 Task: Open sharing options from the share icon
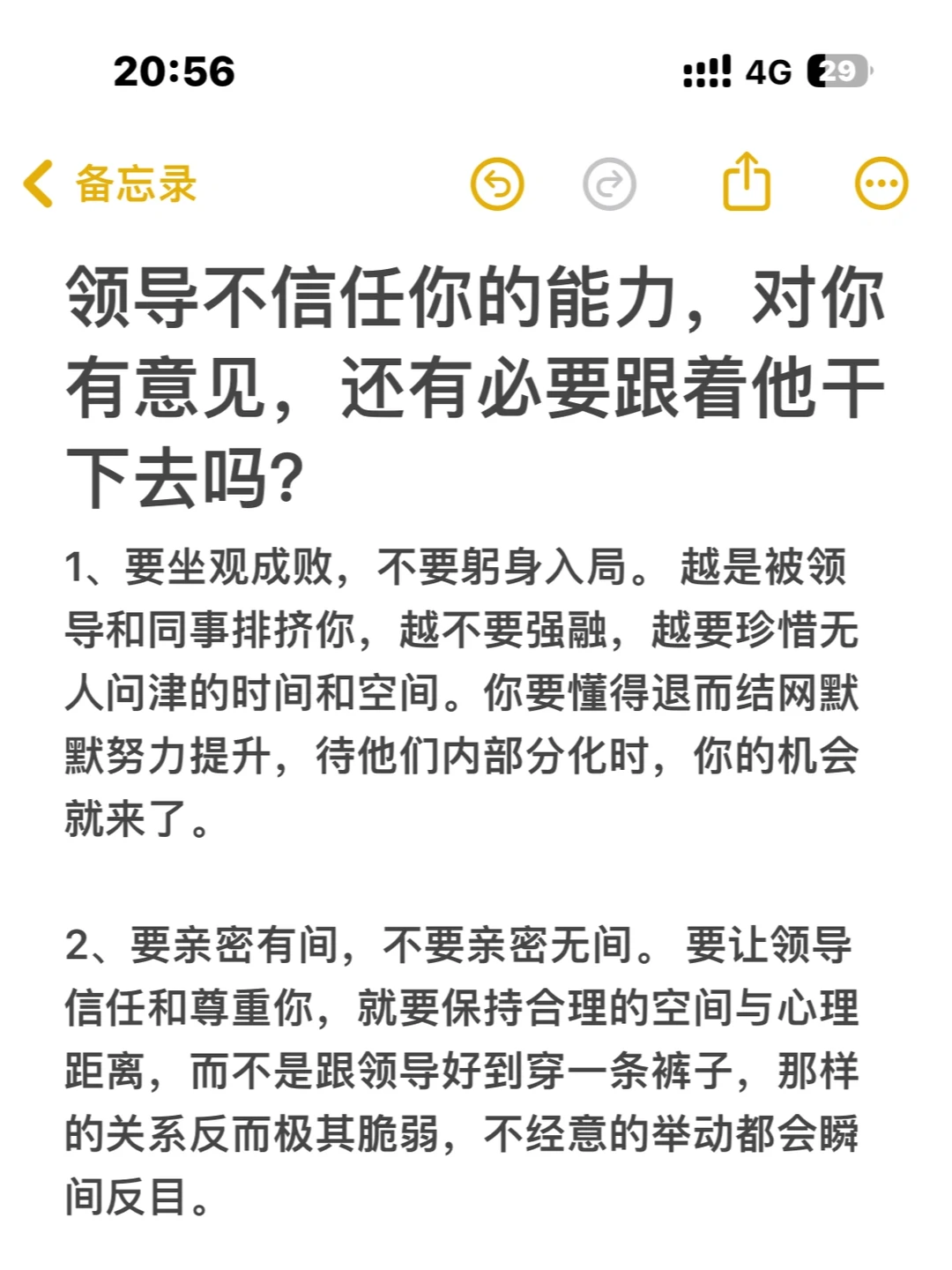tap(747, 182)
